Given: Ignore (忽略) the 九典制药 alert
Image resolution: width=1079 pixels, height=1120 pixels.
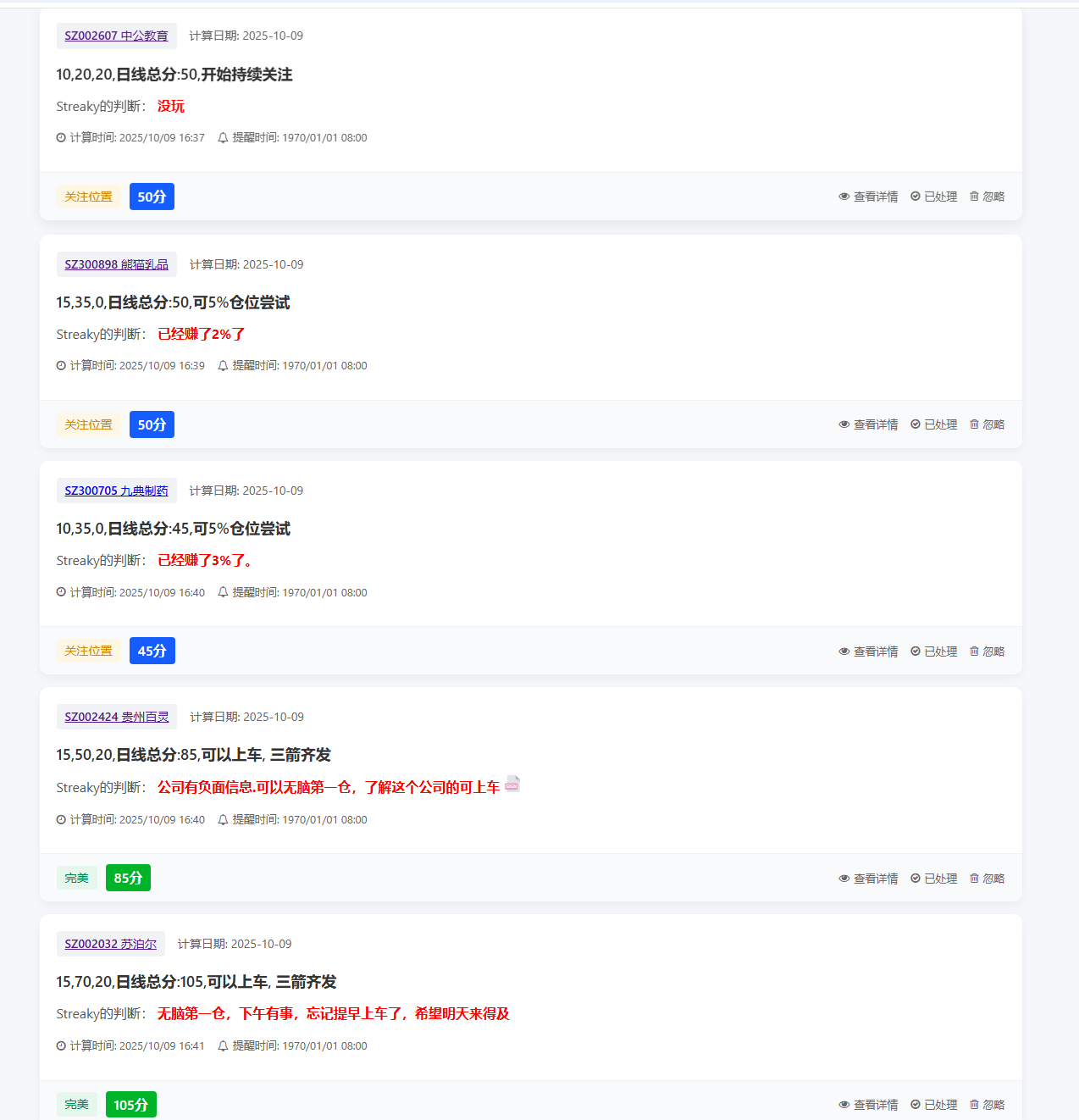Looking at the screenshot, I should pos(987,651).
